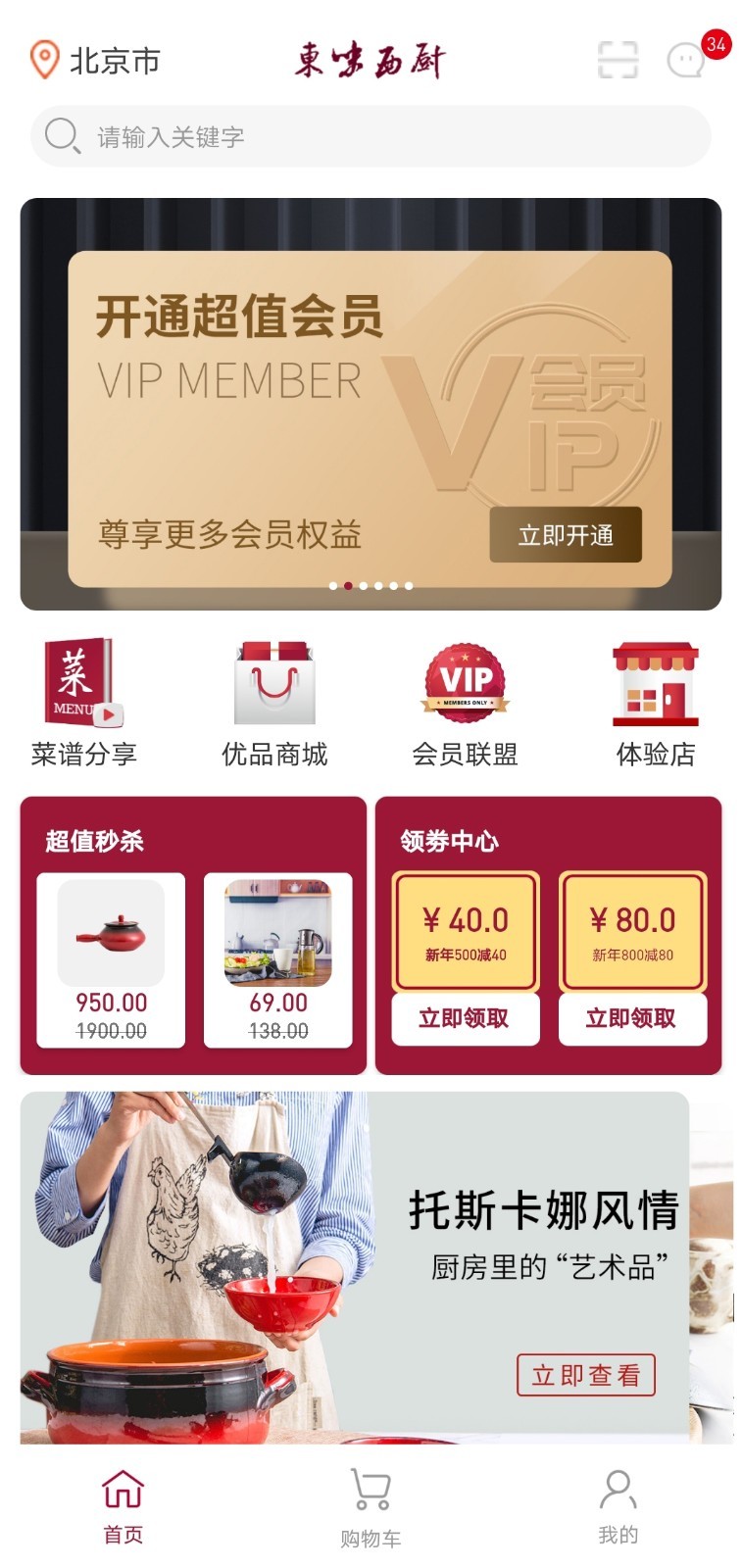This screenshot has width=742, height=1568.
Task: Open the QR code scanner
Action: tap(618, 60)
